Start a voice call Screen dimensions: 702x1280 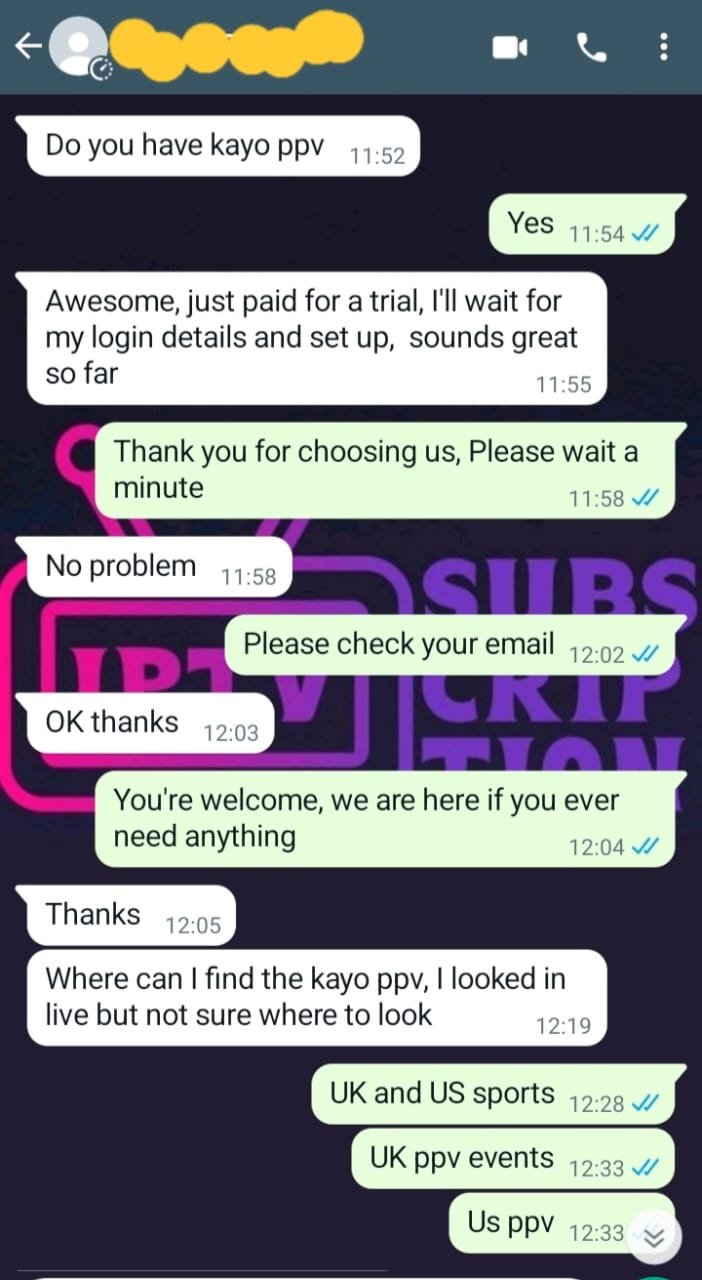pyautogui.click(x=592, y=47)
